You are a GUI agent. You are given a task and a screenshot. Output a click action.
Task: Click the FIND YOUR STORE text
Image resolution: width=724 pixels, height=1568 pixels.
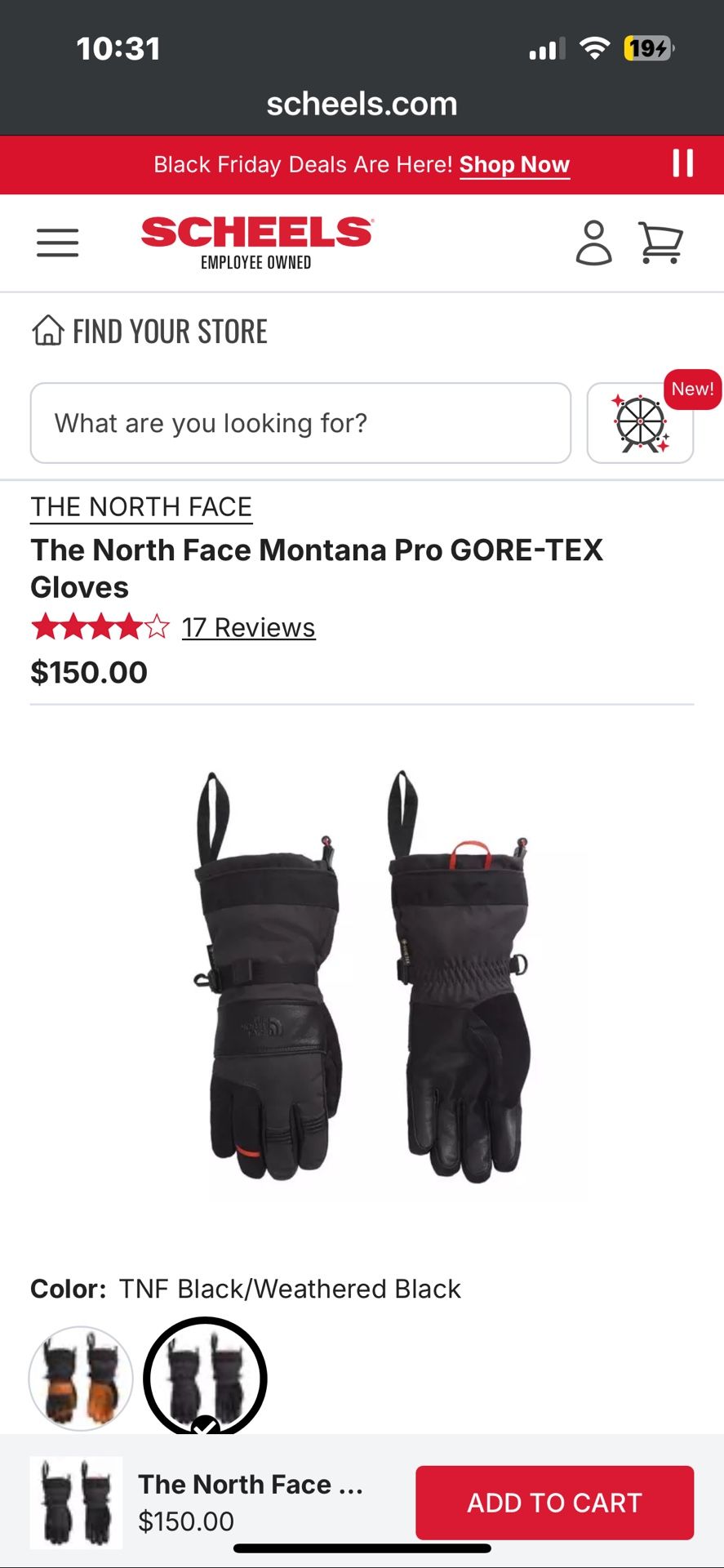coord(169,331)
